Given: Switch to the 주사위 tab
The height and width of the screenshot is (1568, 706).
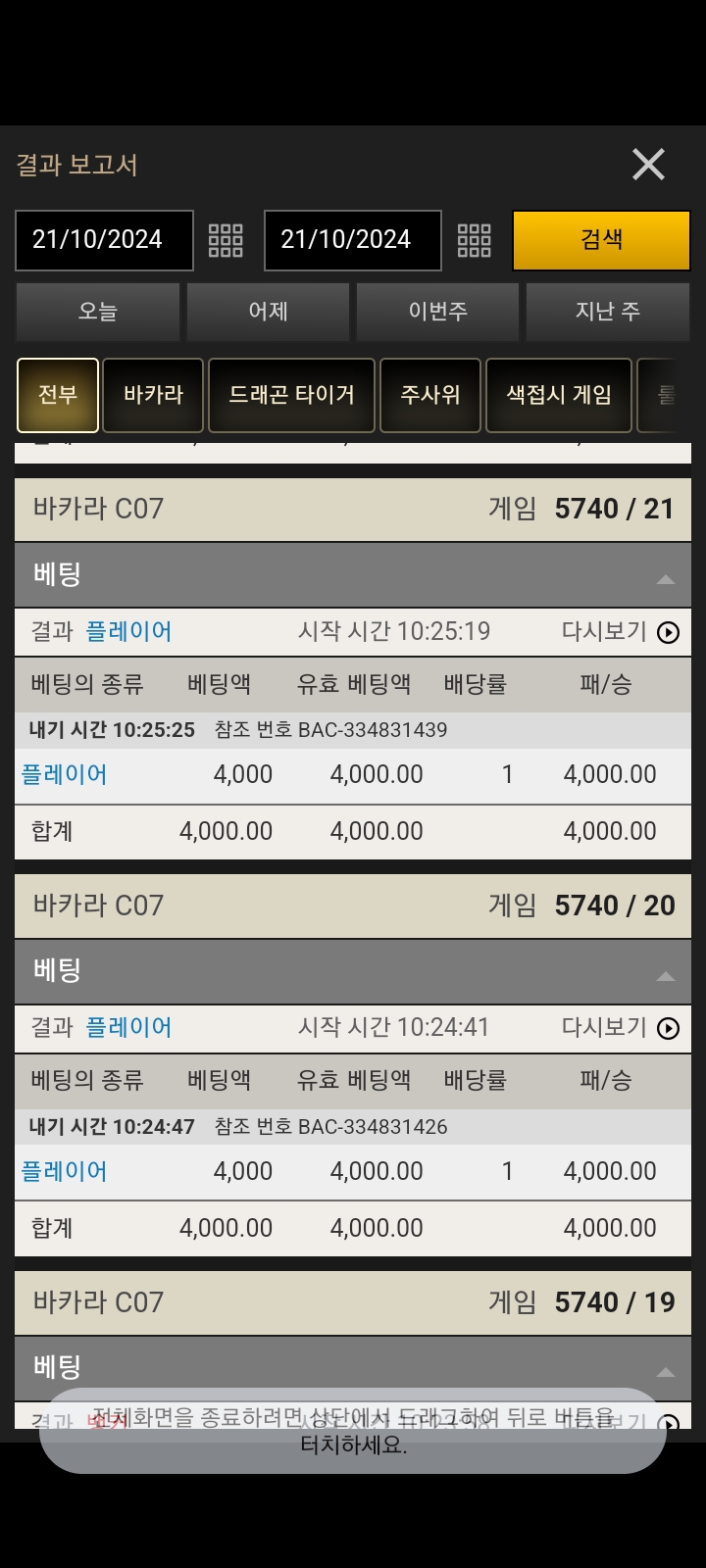Looking at the screenshot, I should pyautogui.click(x=429, y=395).
